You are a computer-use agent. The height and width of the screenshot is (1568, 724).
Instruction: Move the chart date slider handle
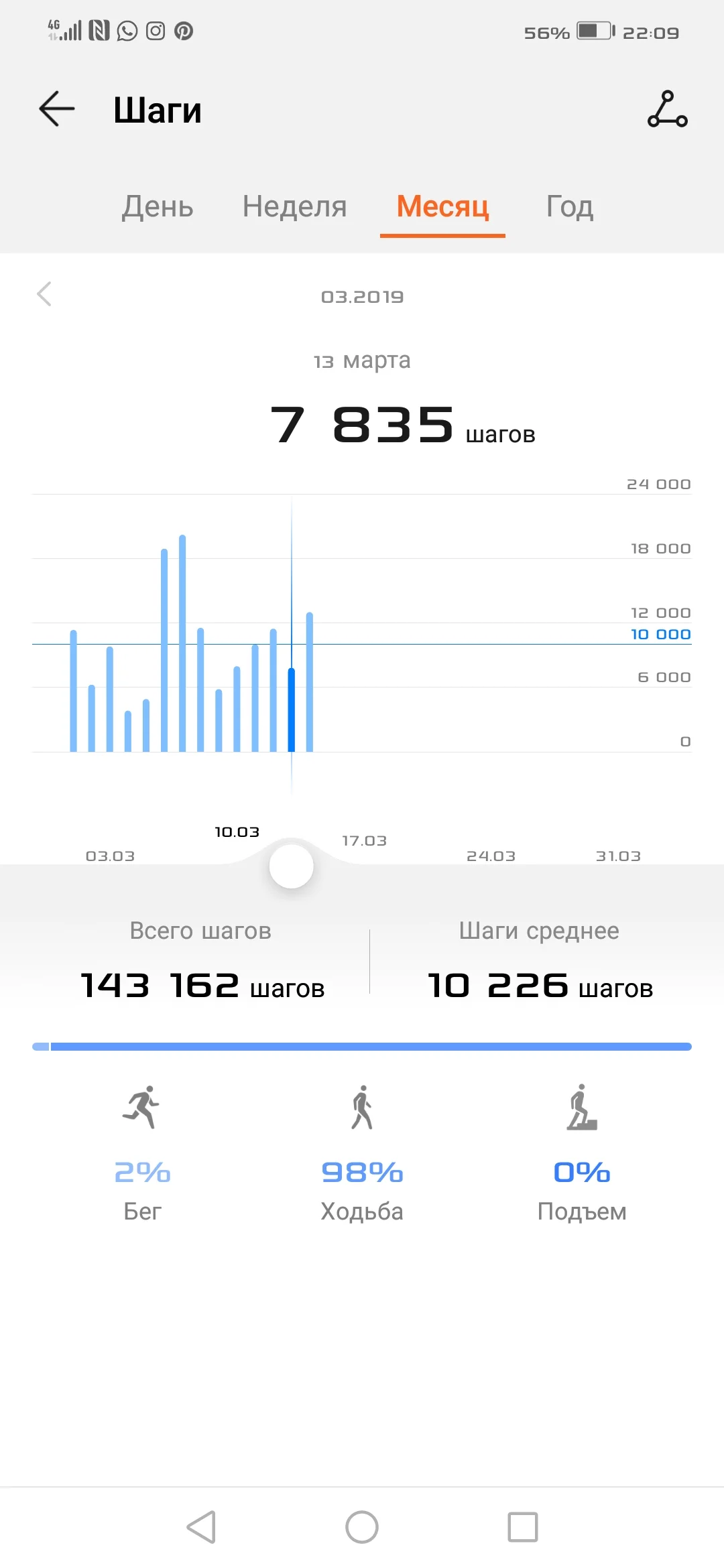pyautogui.click(x=292, y=865)
